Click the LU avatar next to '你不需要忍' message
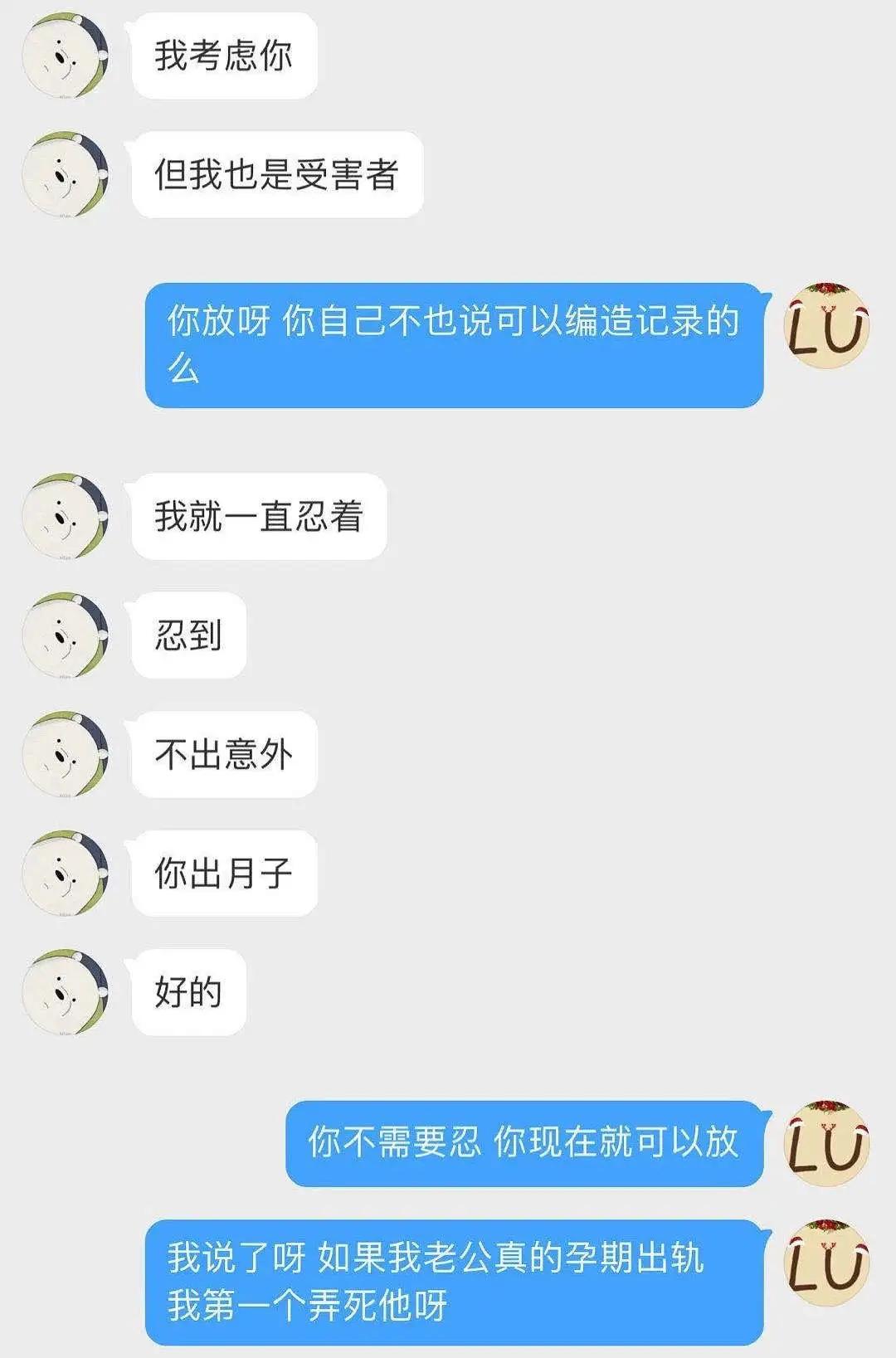896x1358 pixels. 825,1145
